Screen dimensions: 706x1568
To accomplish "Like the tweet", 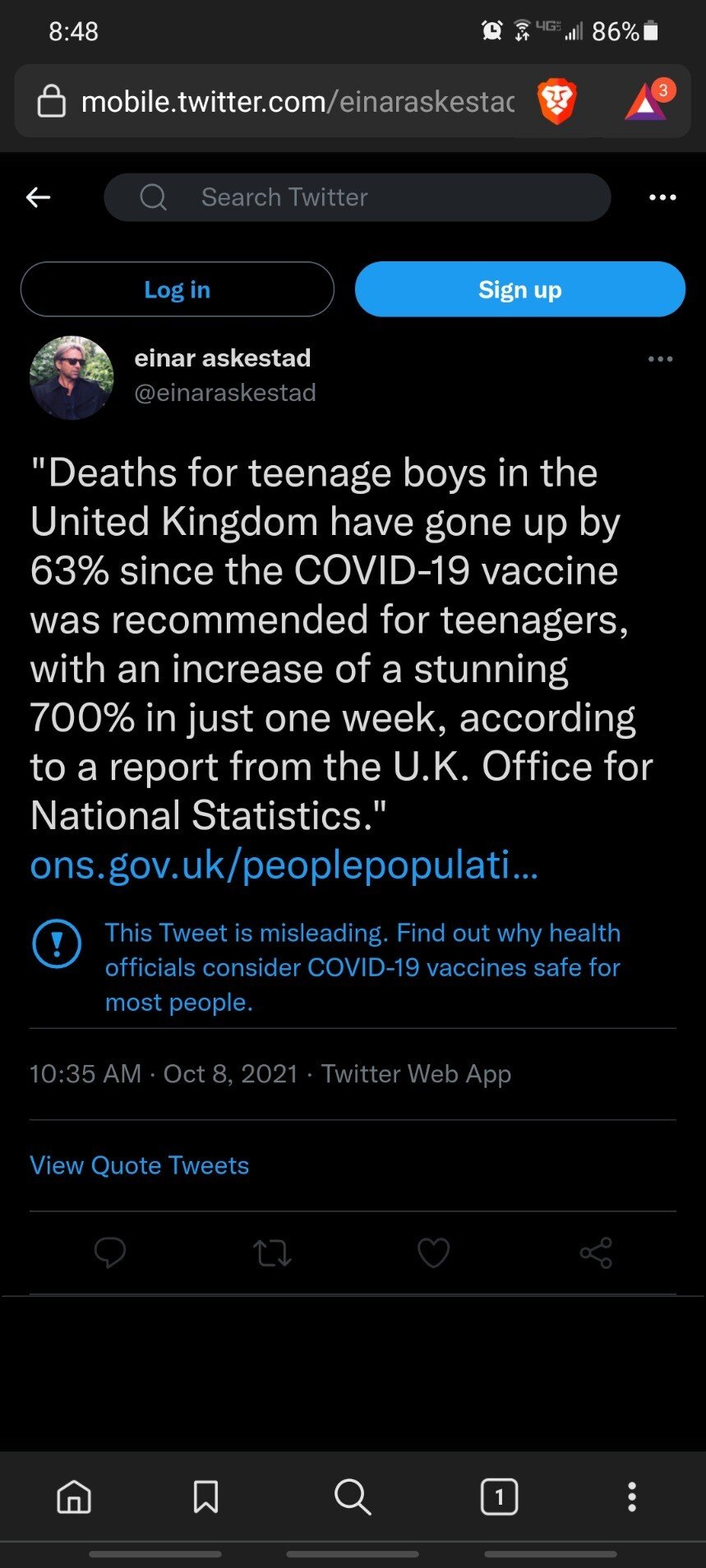I will 433,1252.
